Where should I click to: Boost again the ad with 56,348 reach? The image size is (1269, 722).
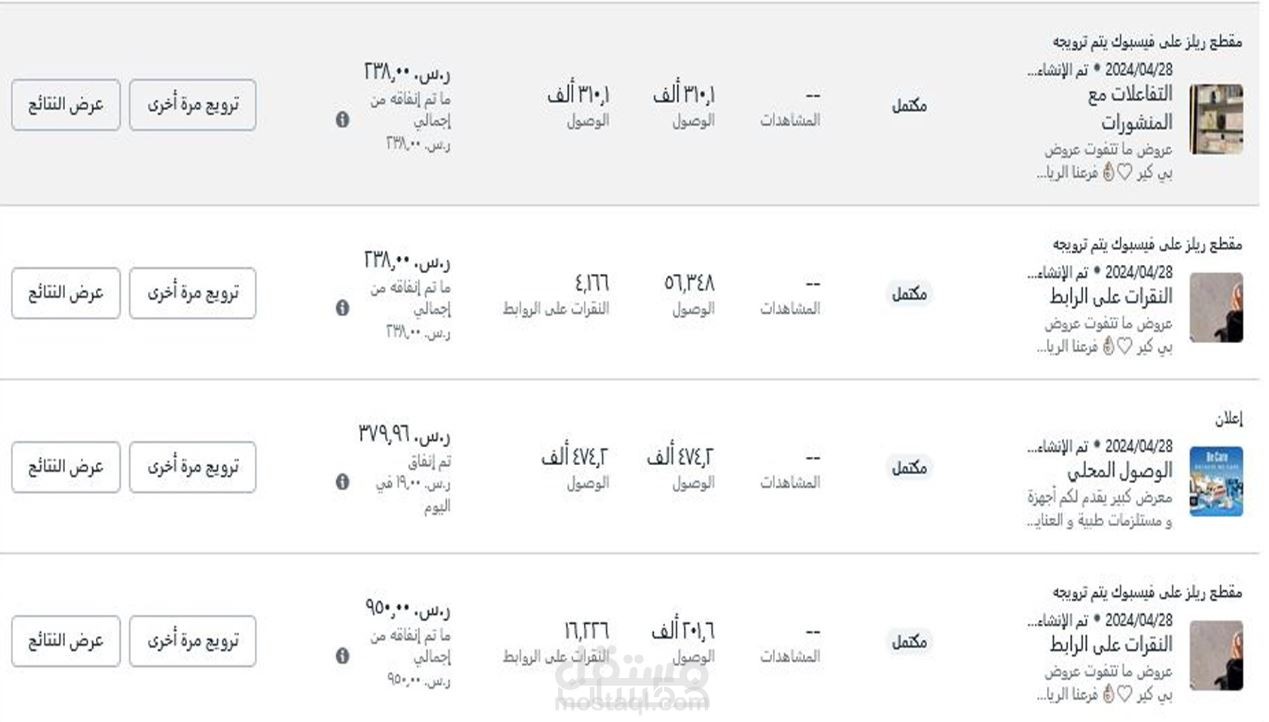pos(192,293)
